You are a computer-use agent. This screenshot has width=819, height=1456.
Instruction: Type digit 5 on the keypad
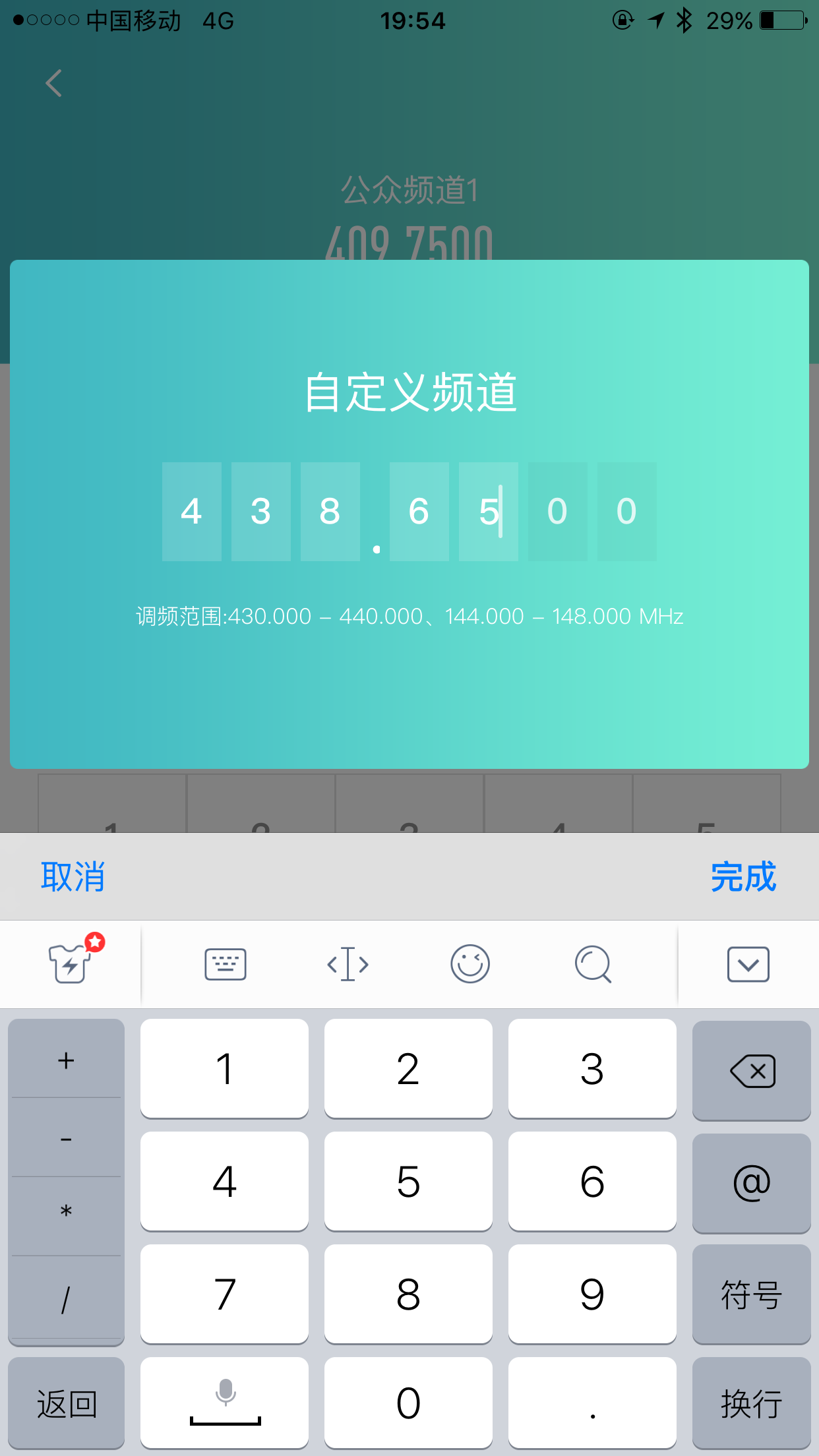tap(408, 1181)
